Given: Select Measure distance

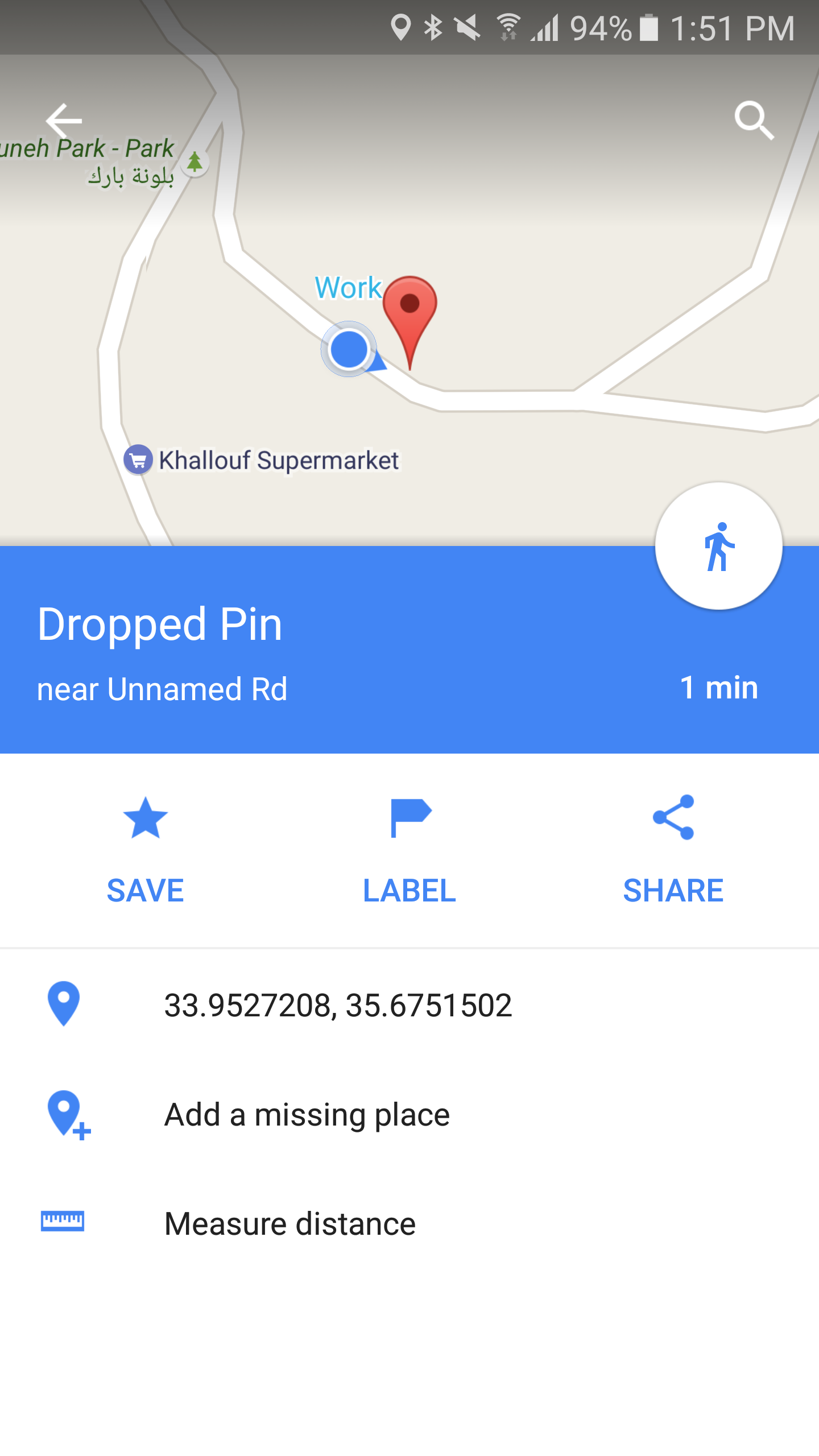Looking at the screenshot, I should point(289,1223).
